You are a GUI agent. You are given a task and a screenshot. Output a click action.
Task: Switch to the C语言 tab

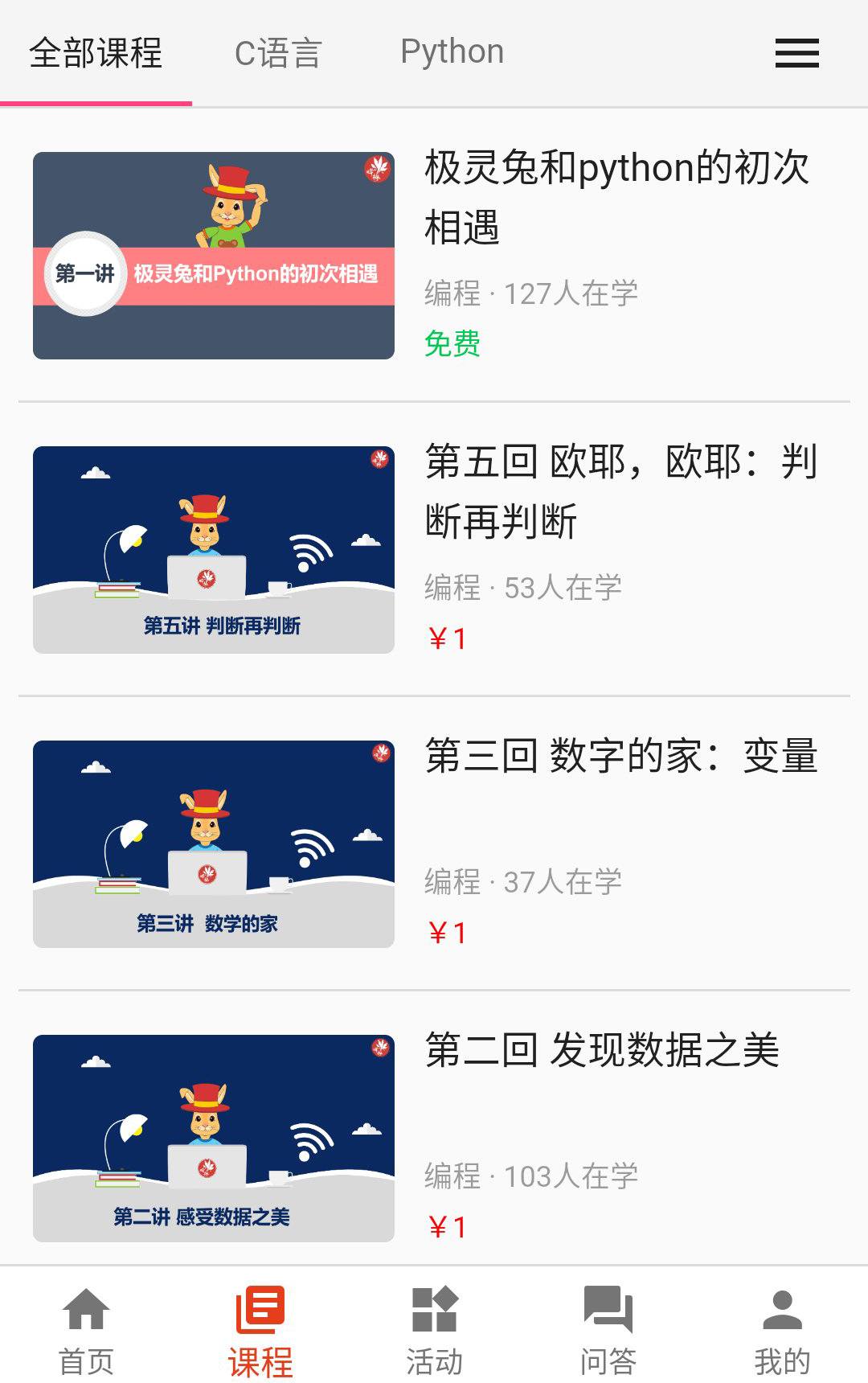[277, 51]
